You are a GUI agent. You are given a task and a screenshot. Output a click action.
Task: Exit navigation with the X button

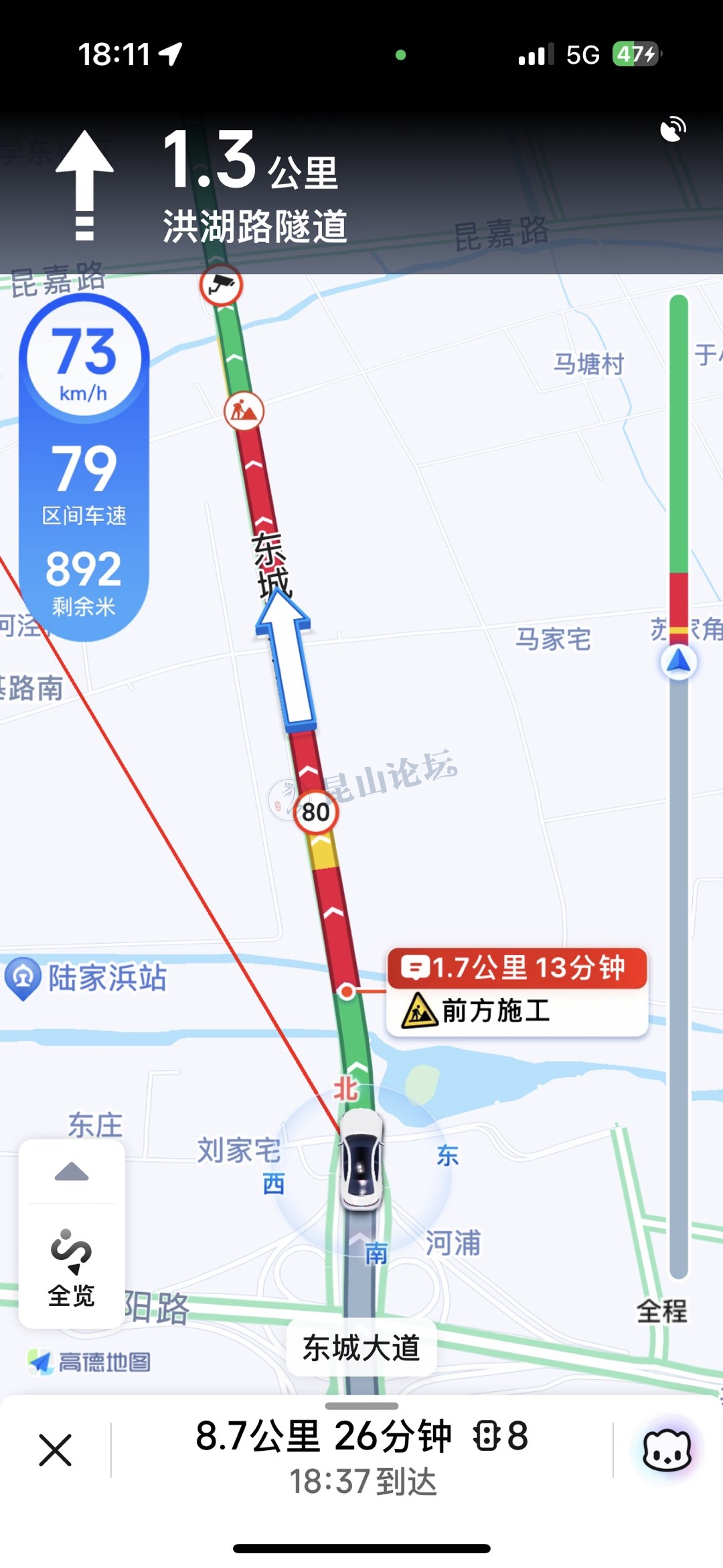tap(55, 1450)
